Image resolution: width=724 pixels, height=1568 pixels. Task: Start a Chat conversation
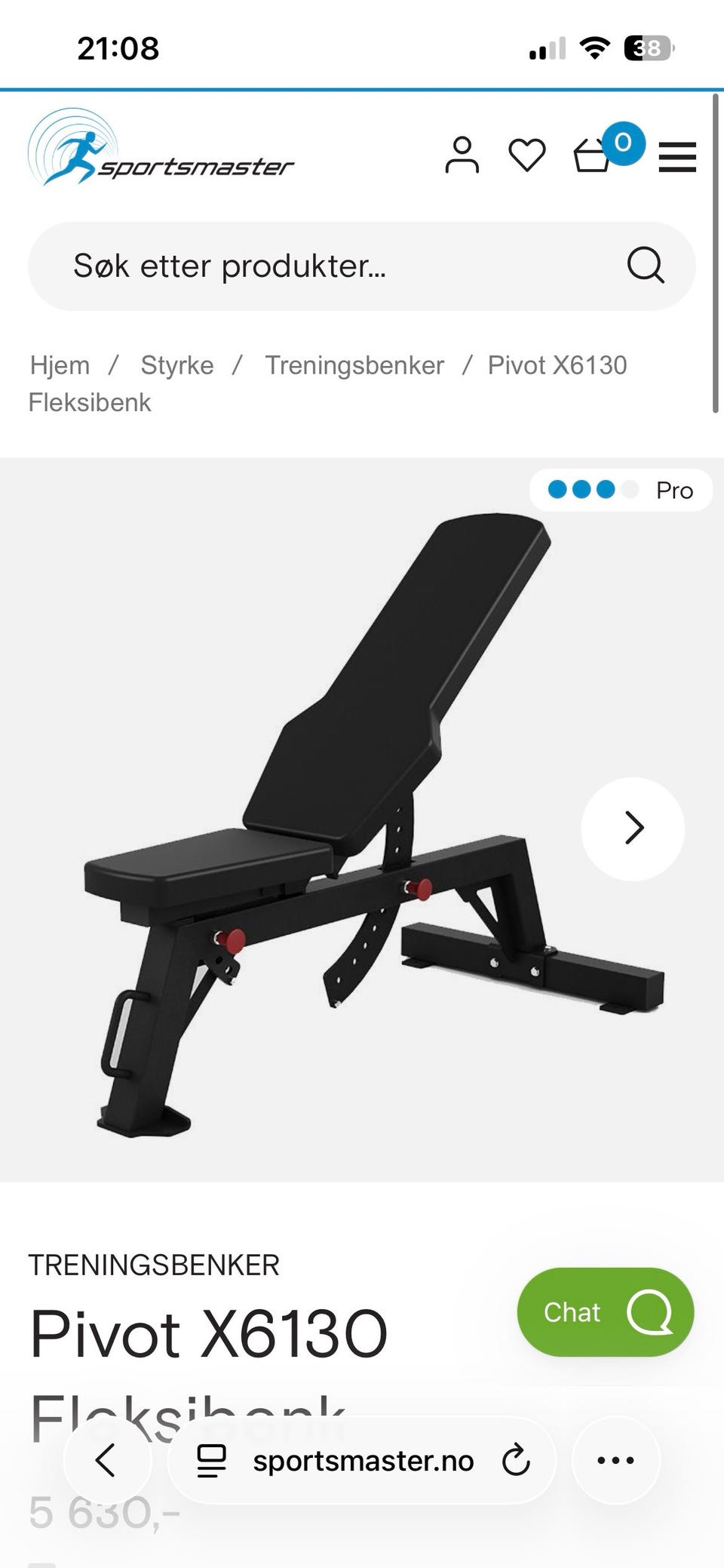pos(606,1312)
